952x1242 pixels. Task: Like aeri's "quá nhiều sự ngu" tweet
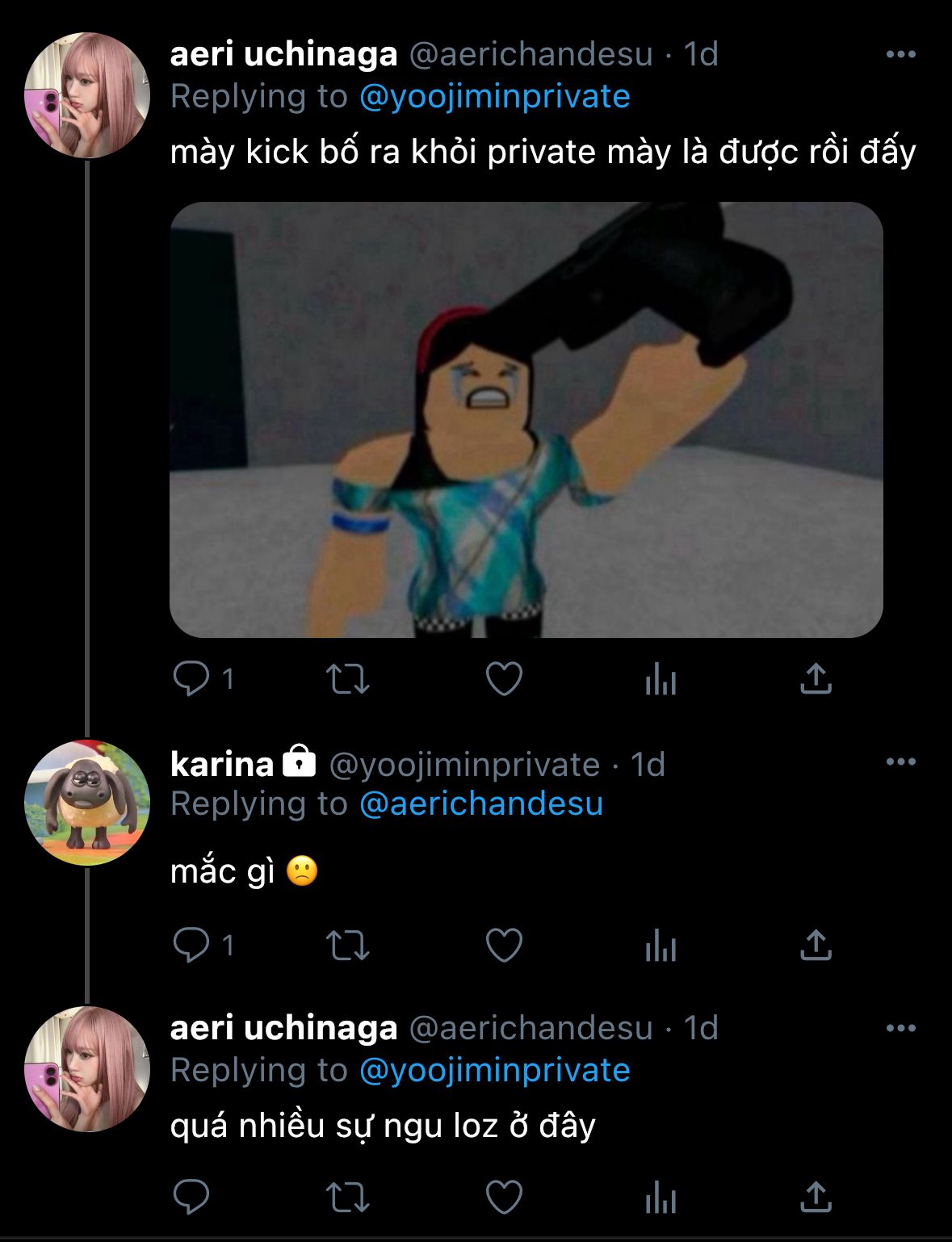tap(504, 1197)
